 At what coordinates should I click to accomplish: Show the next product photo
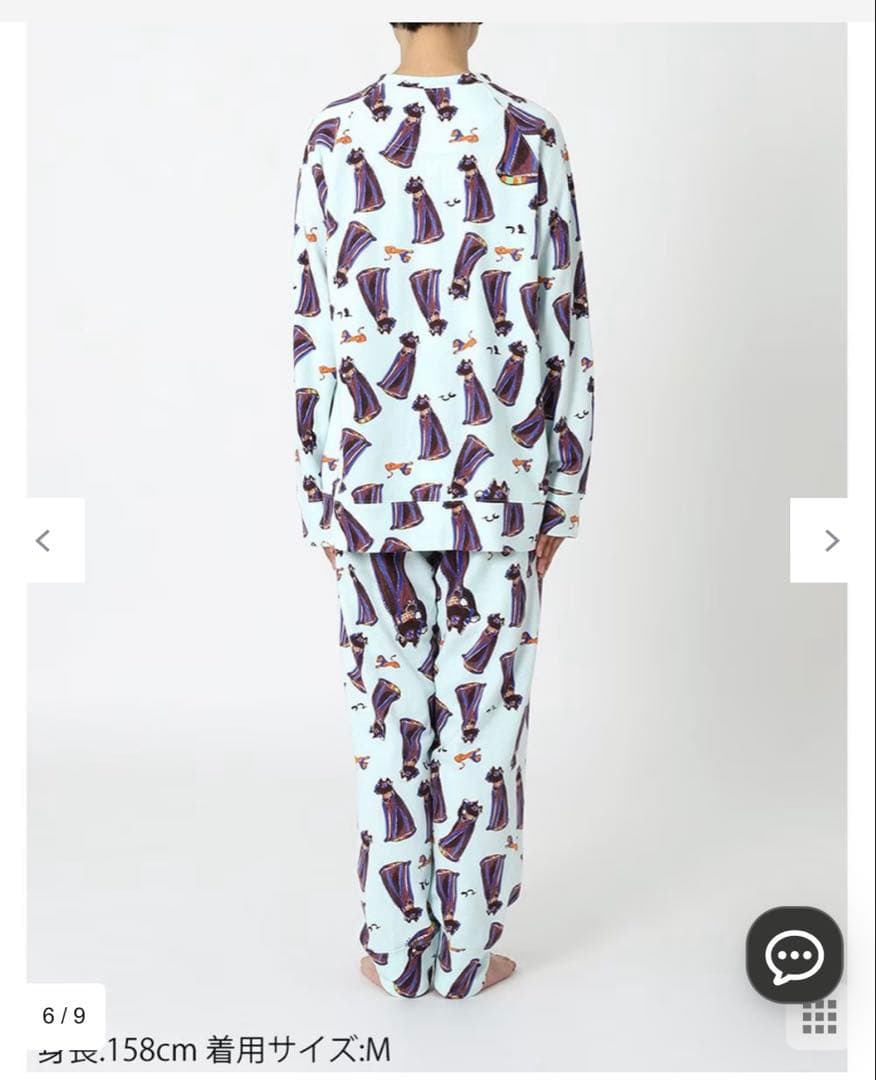tap(830, 541)
